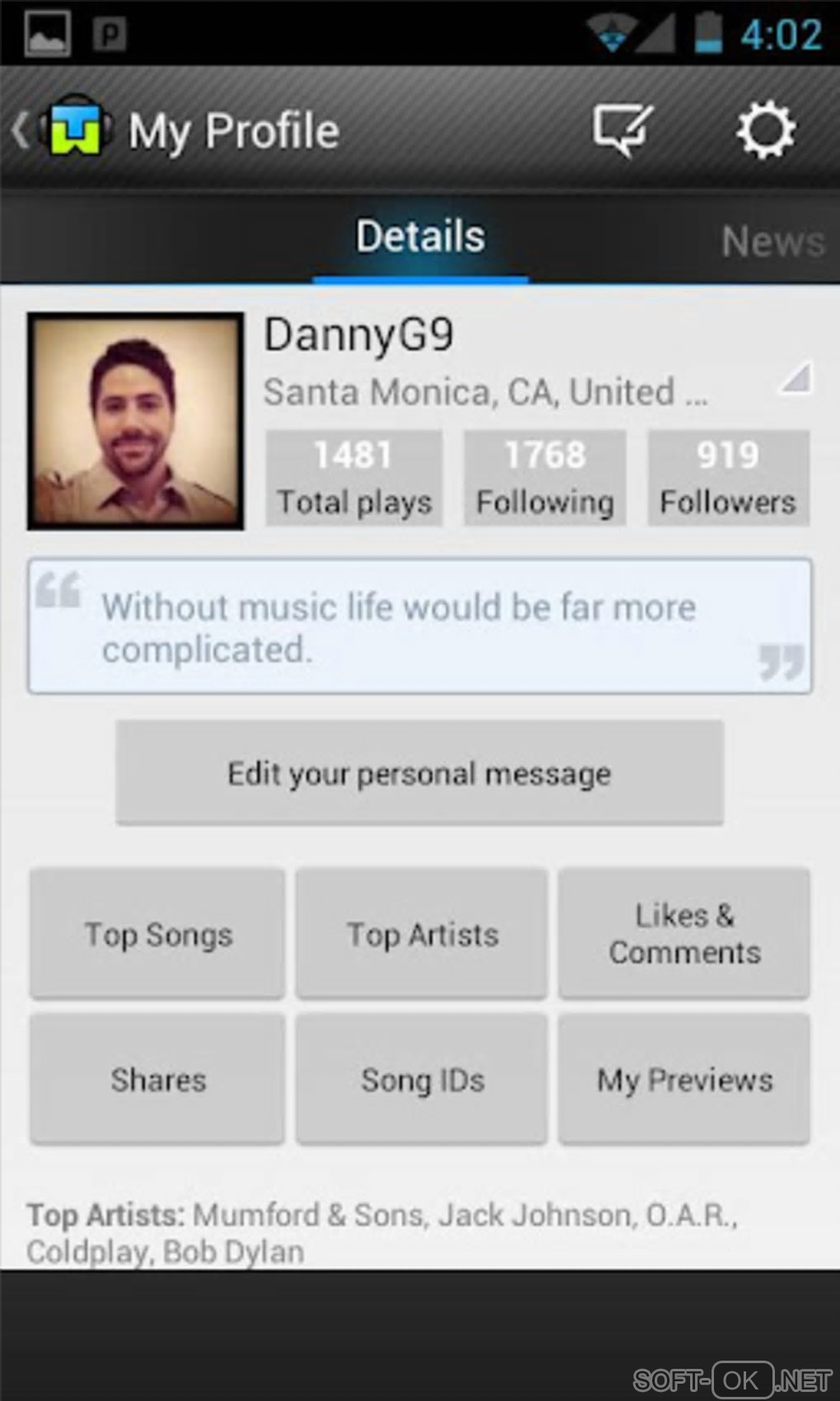Viewport: 840px width, 1401px height.
Task: Switch to the News tab
Action: point(772,241)
